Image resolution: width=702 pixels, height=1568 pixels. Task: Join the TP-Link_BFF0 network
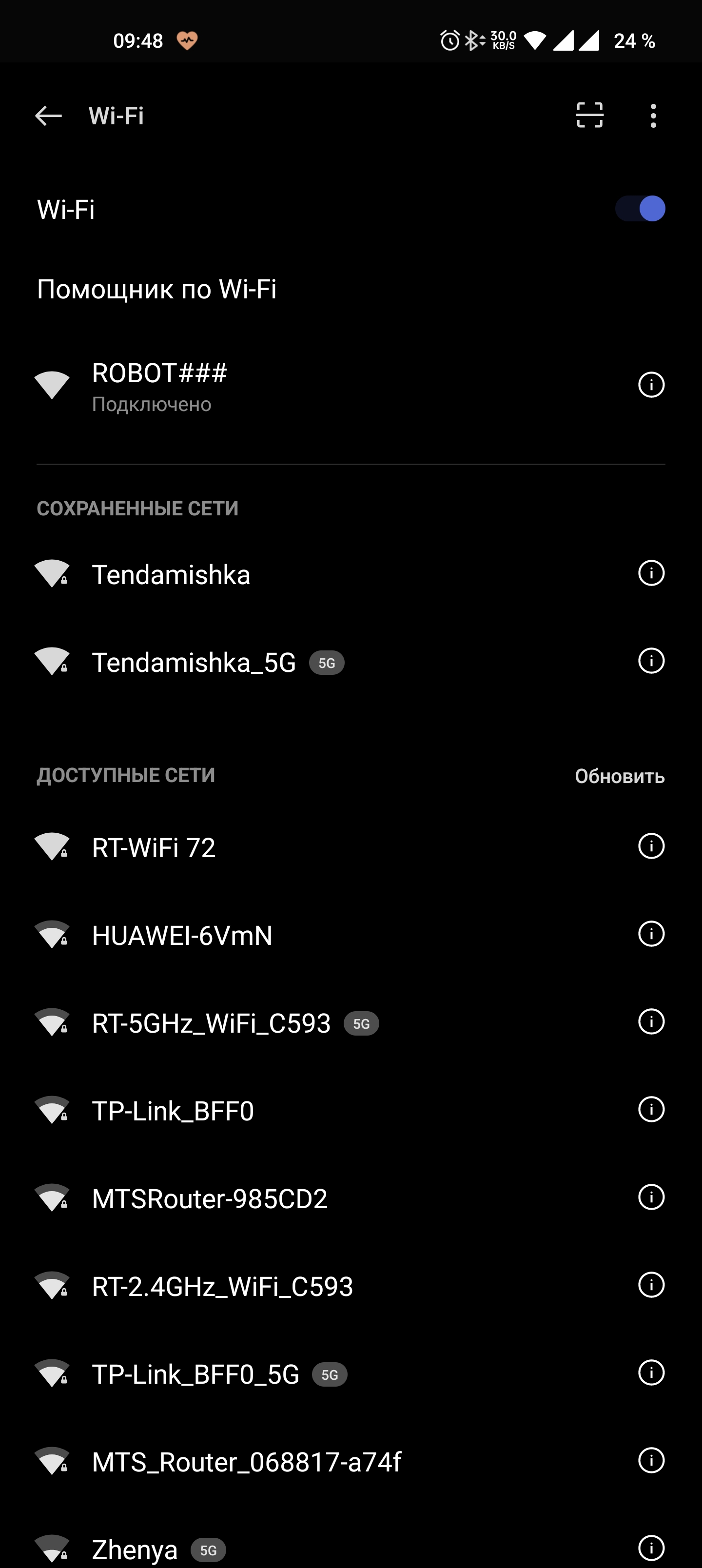[173, 1111]
